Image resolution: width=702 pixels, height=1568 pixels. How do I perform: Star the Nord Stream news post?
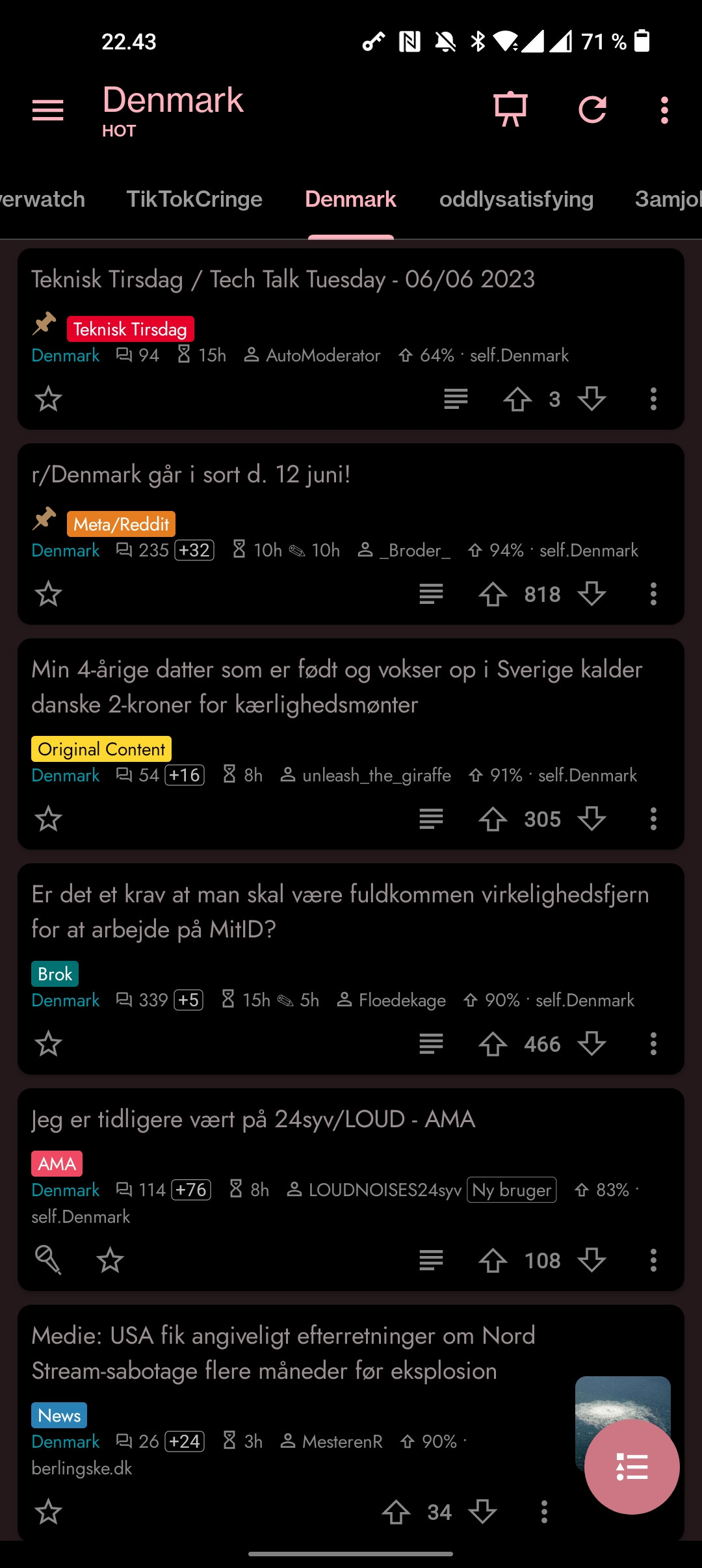(x=48, y=1512)
